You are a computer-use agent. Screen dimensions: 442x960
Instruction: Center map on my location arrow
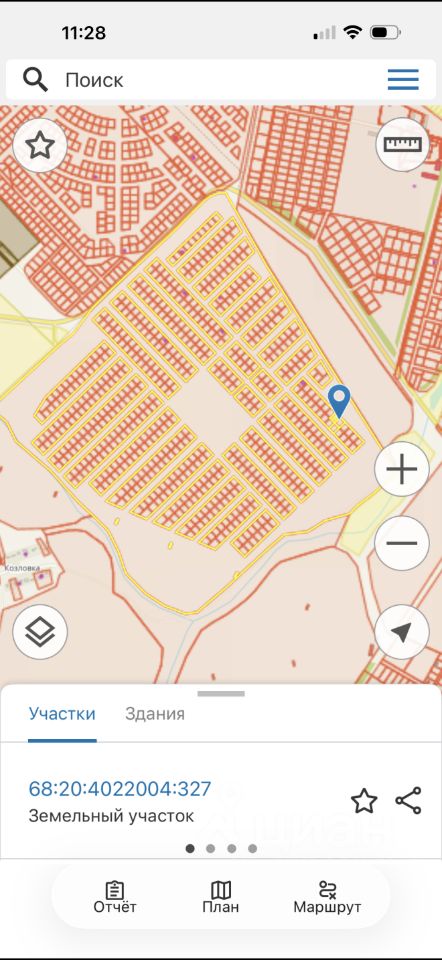coord(402,632)
